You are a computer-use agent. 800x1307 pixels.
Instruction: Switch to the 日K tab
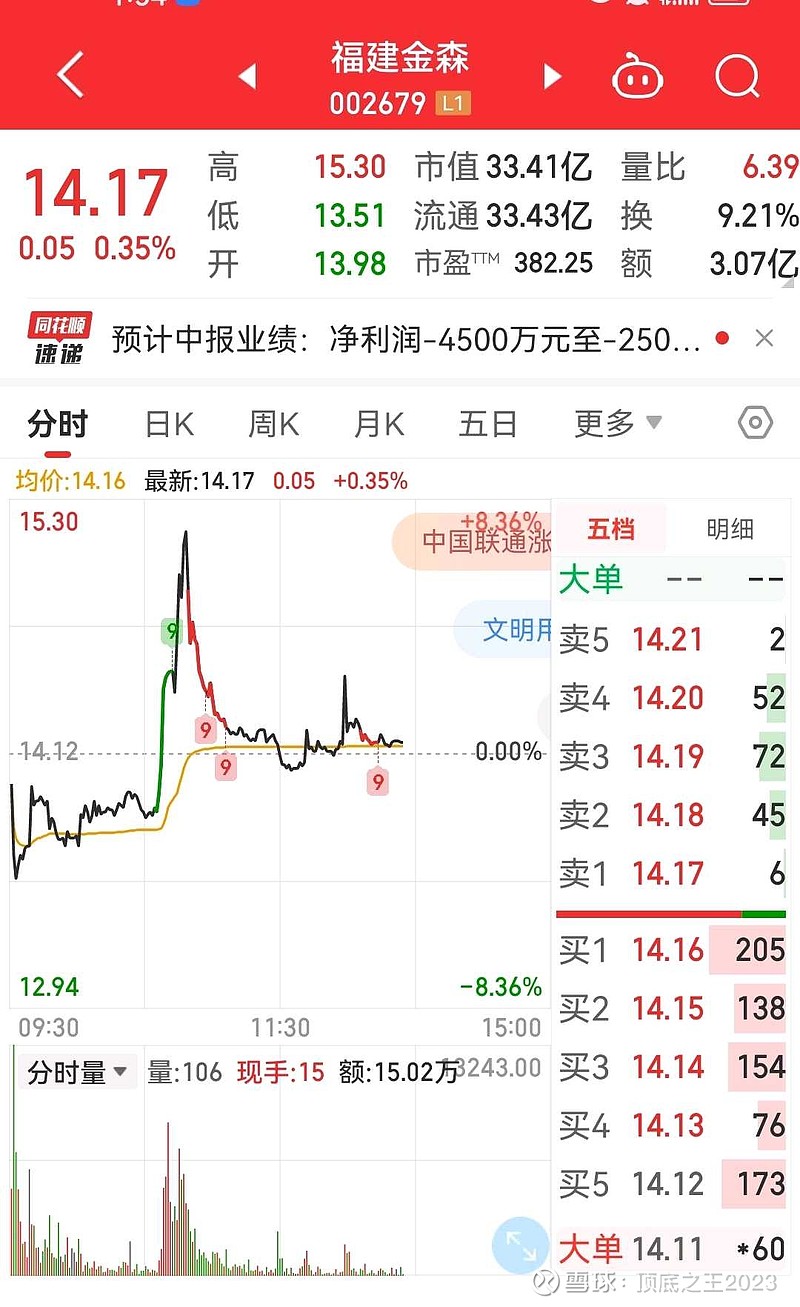[169, 424]
